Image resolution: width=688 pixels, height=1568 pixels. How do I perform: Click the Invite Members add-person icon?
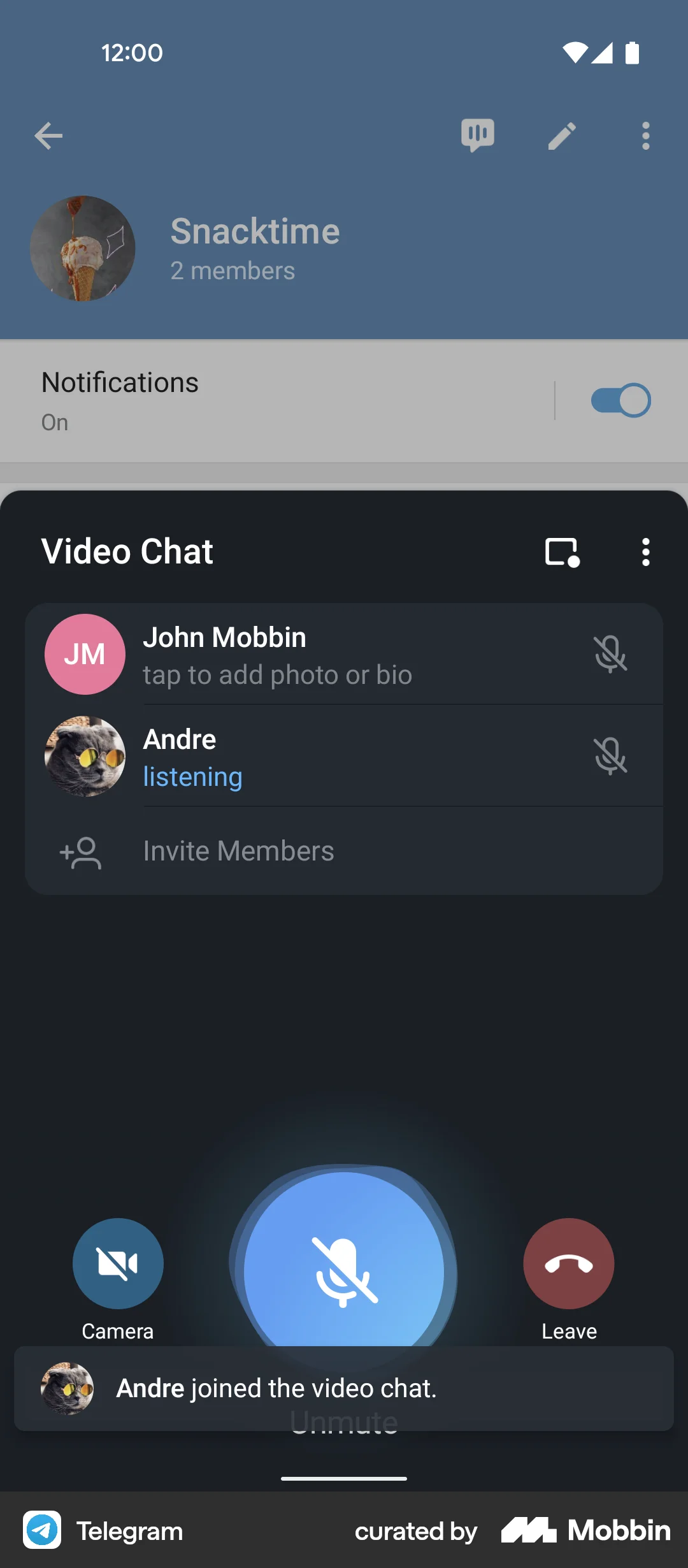tap(82, 852)
